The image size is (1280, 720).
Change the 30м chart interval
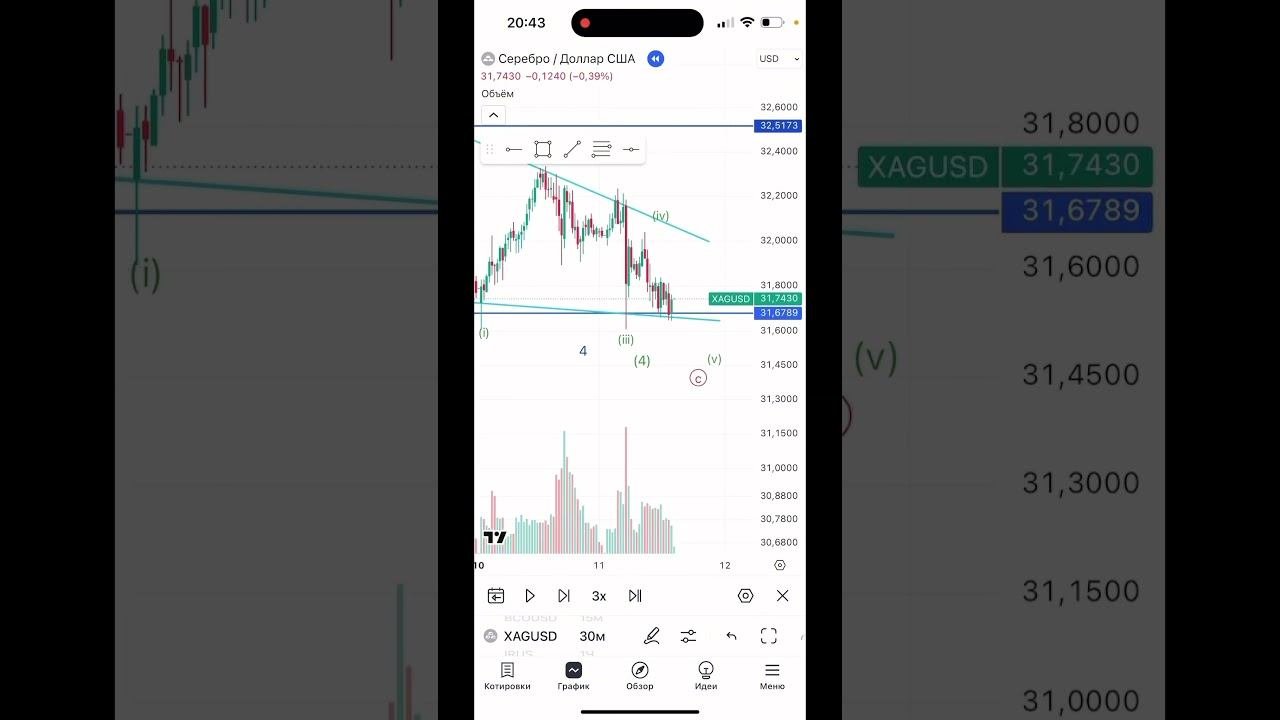pyautogui.click(x=592, y=636)
